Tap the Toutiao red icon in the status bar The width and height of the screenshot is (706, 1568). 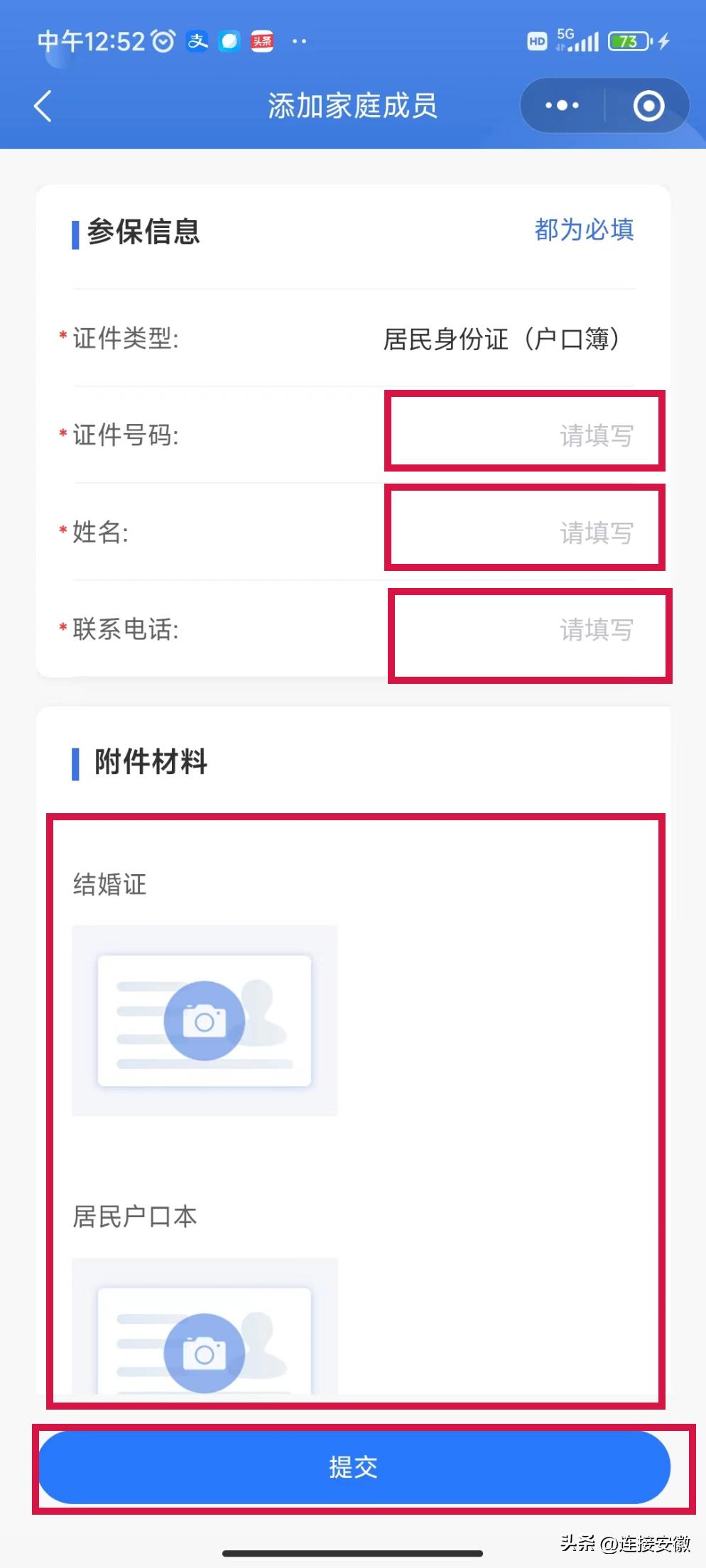(261, 40)
